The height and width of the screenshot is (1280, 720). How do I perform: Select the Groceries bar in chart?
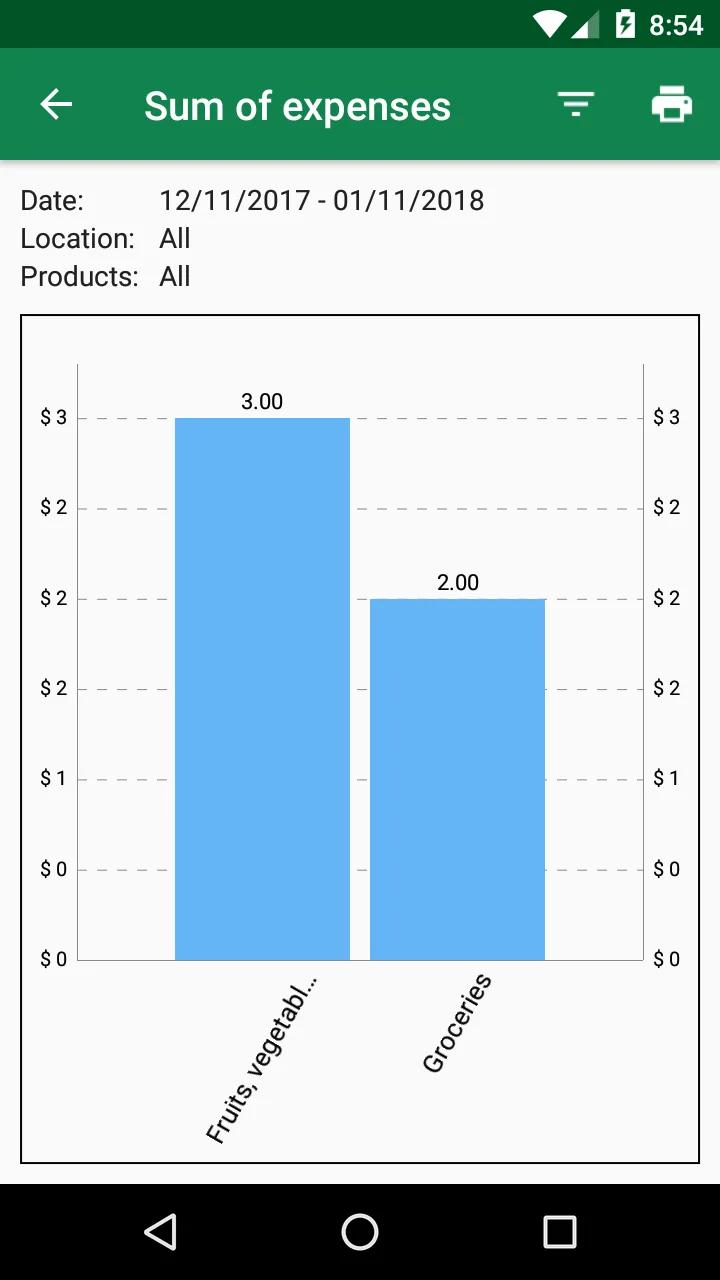click(457, 778)
